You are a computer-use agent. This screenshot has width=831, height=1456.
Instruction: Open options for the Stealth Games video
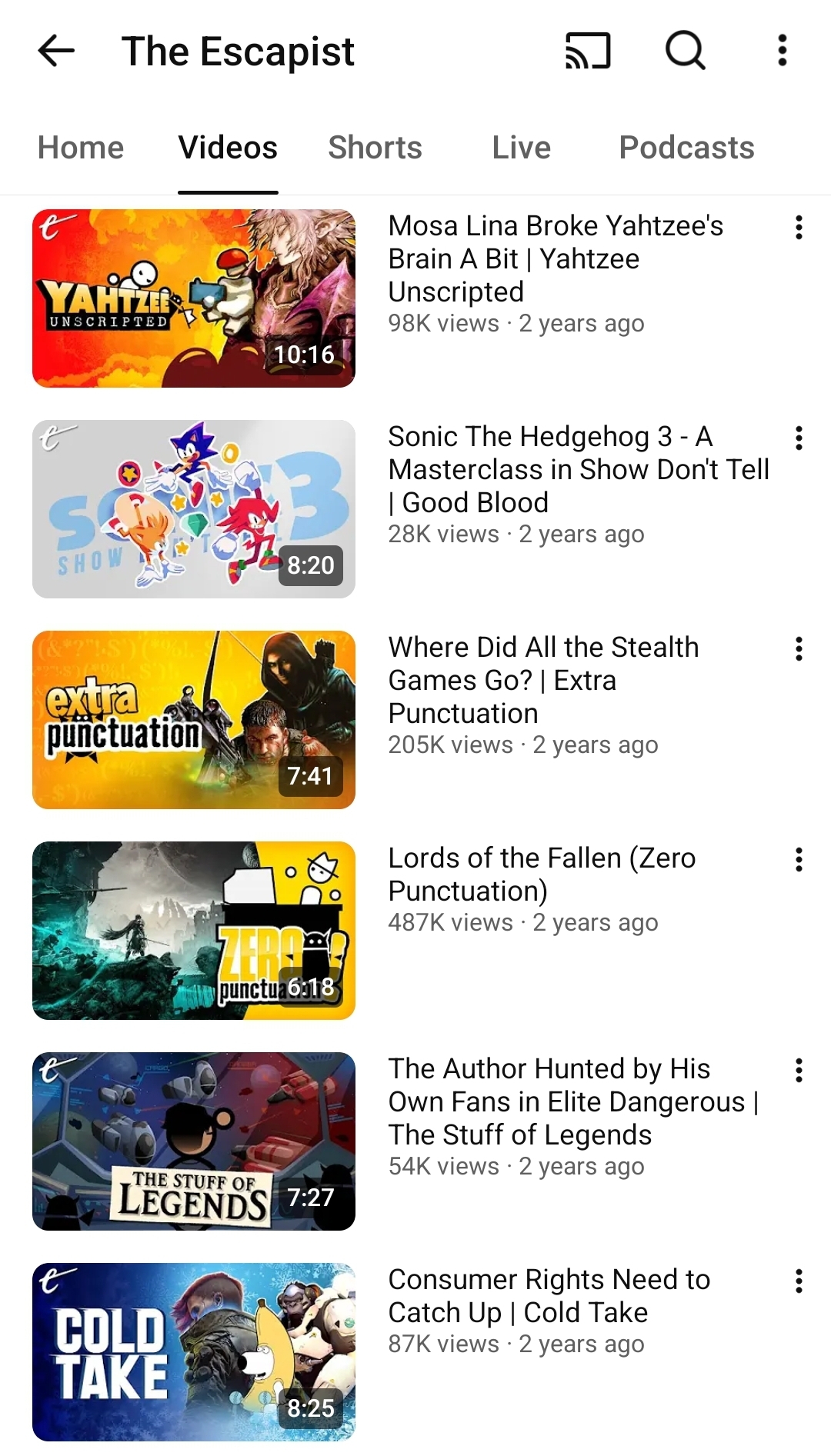pos(799,649)
